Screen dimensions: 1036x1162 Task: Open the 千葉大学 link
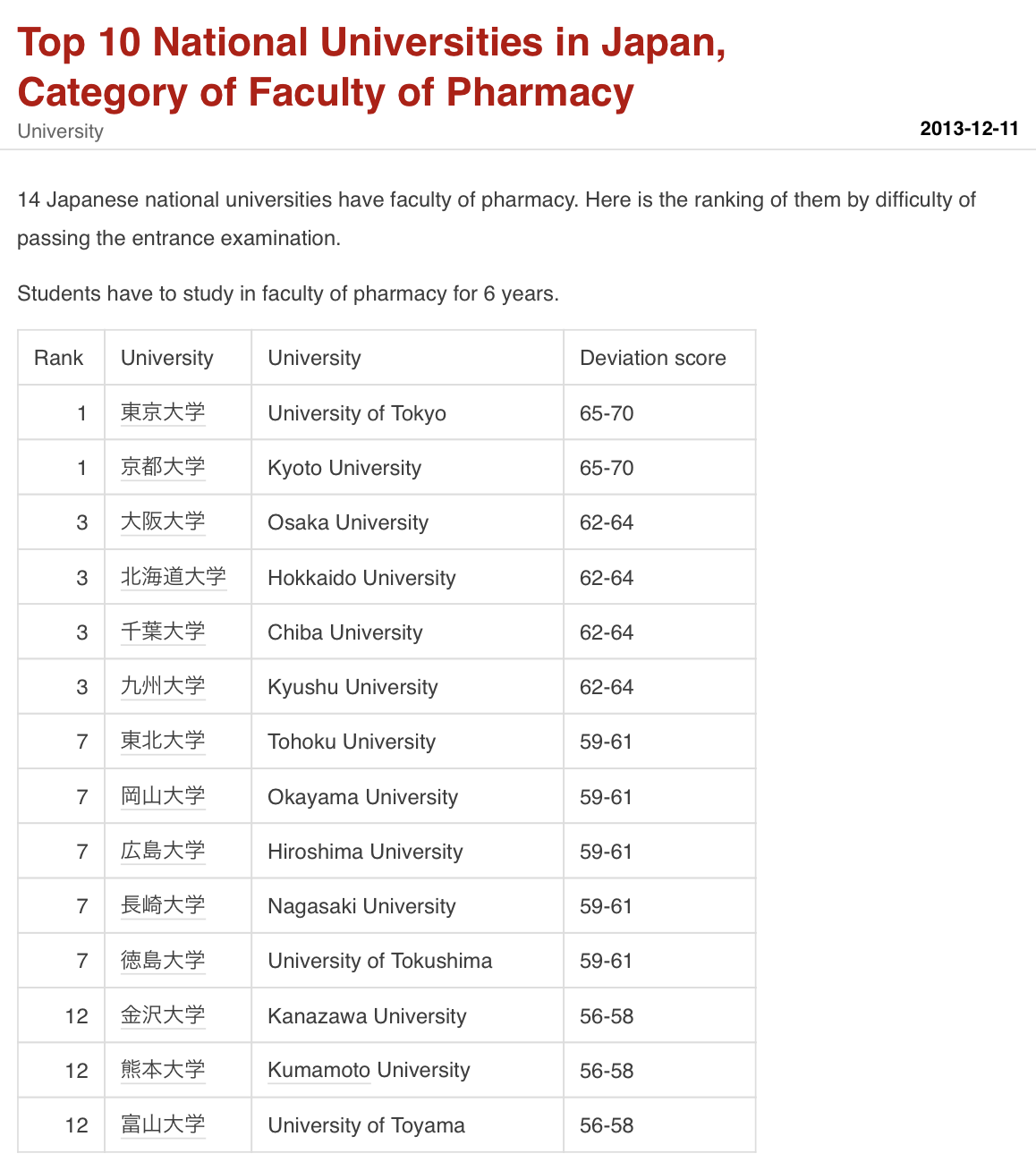click(x=163, y=632)
